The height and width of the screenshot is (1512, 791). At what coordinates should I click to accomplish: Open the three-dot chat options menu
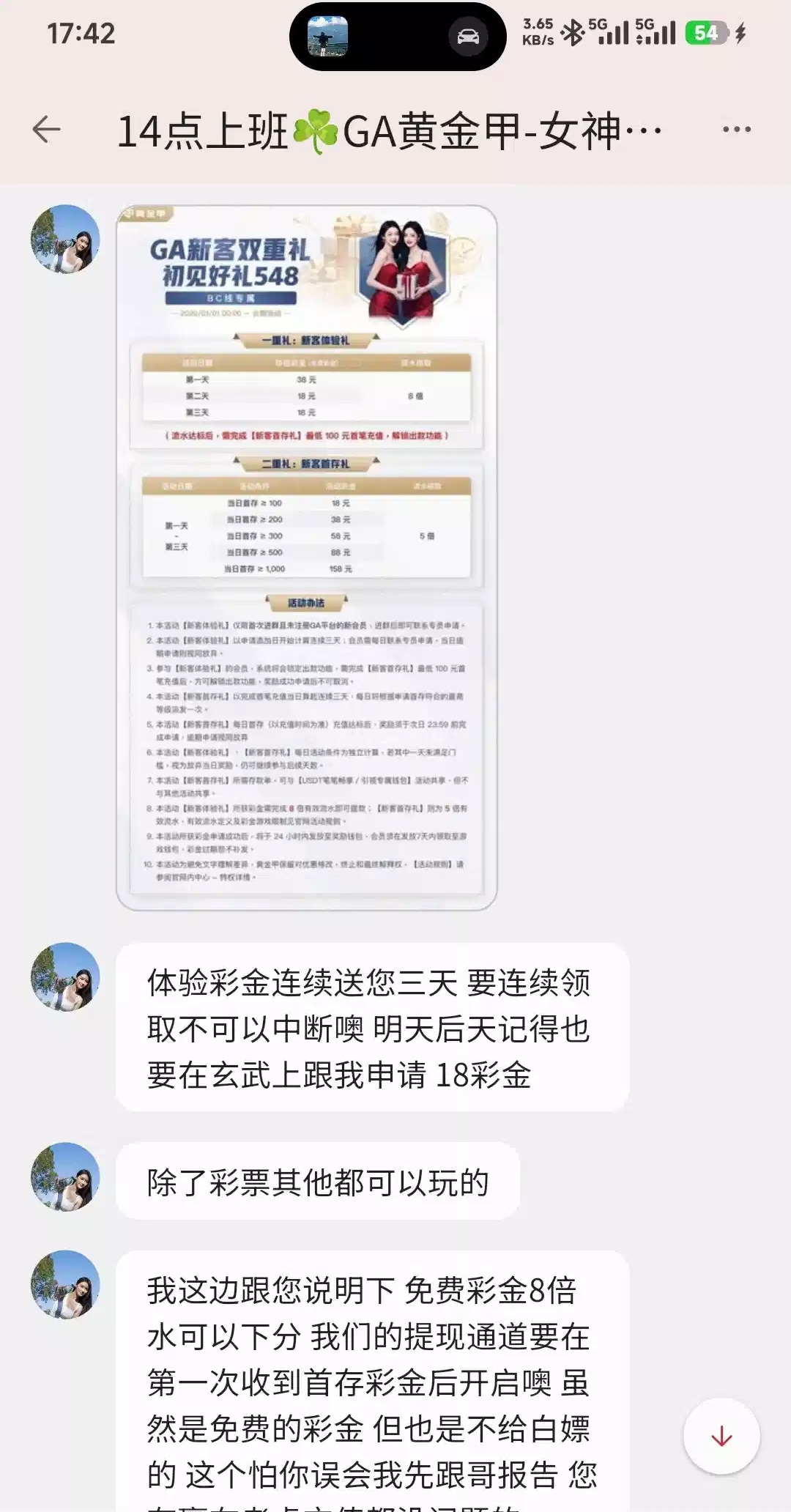point(736,130)
